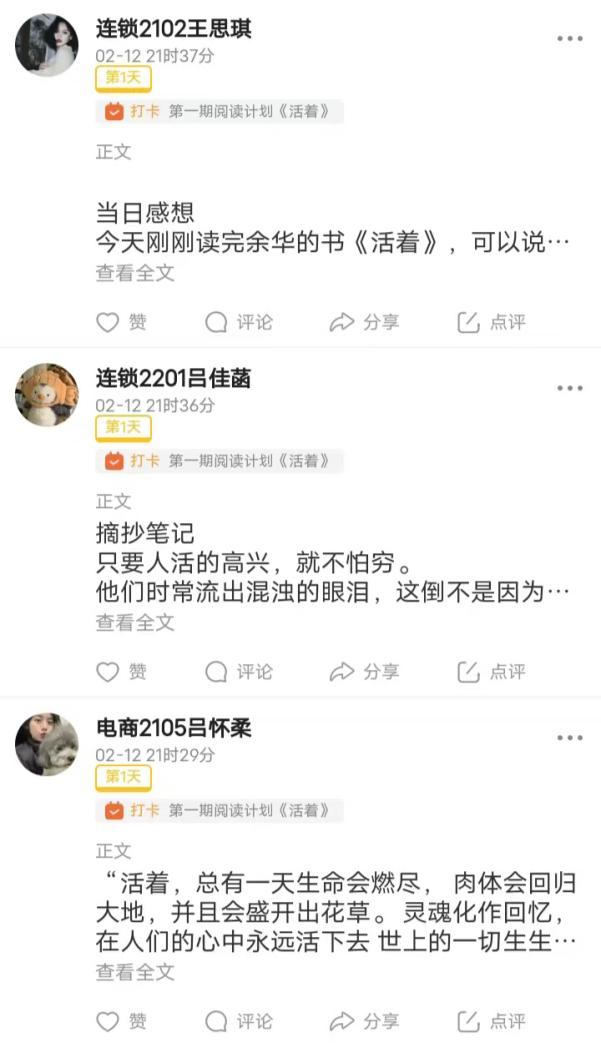Tap 点评 under 王思琪's post
This screenshot has height=1043, width=601.
pos(491,322)
